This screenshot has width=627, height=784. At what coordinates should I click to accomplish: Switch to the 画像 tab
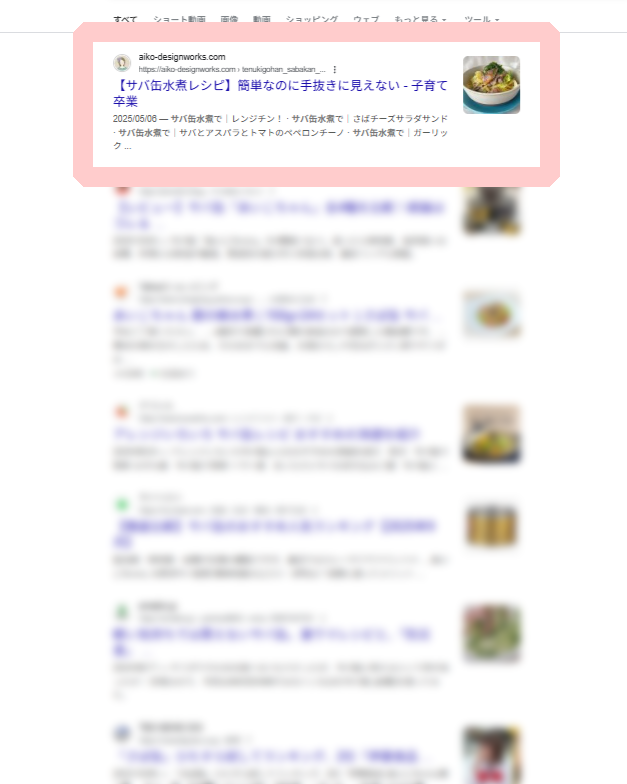(x=229, y=19)
